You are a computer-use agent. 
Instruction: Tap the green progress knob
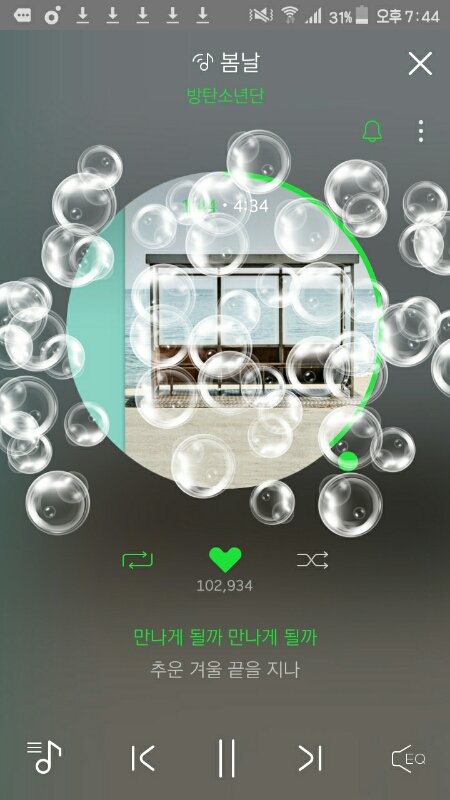click(348, 461)
